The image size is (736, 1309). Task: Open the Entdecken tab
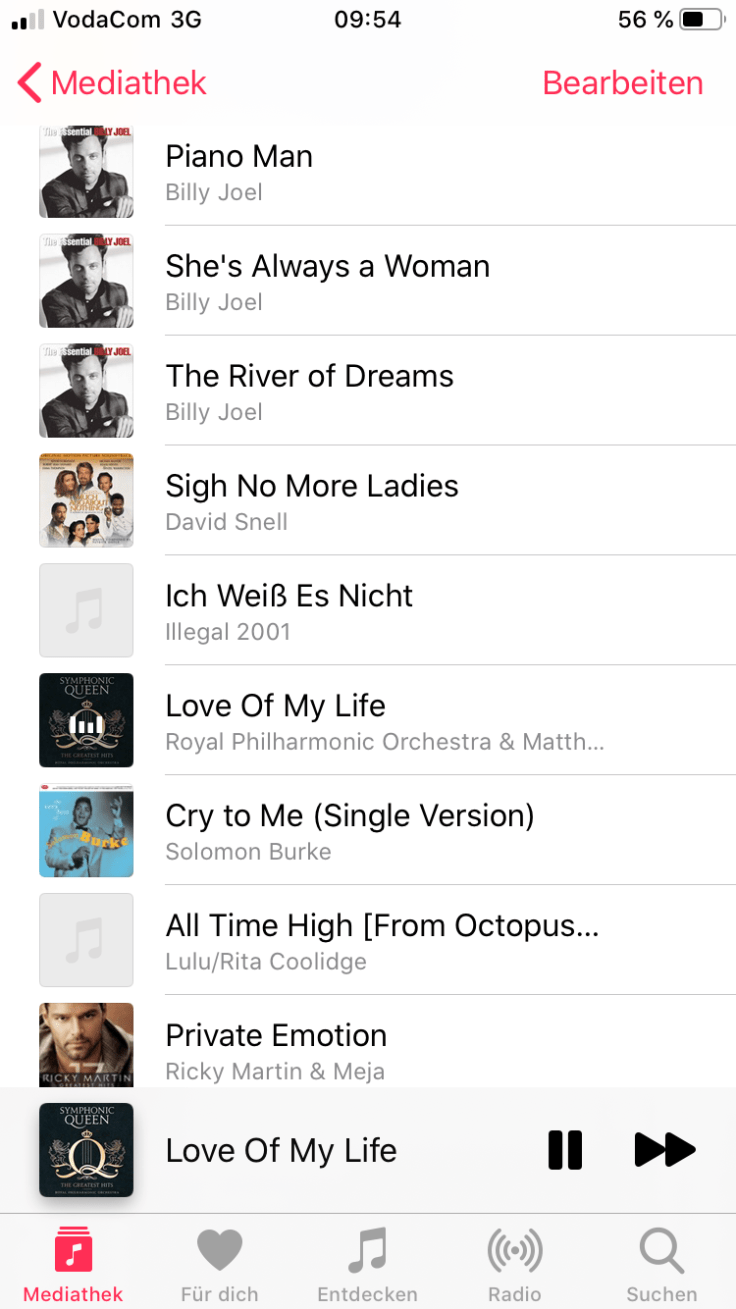367,1265
